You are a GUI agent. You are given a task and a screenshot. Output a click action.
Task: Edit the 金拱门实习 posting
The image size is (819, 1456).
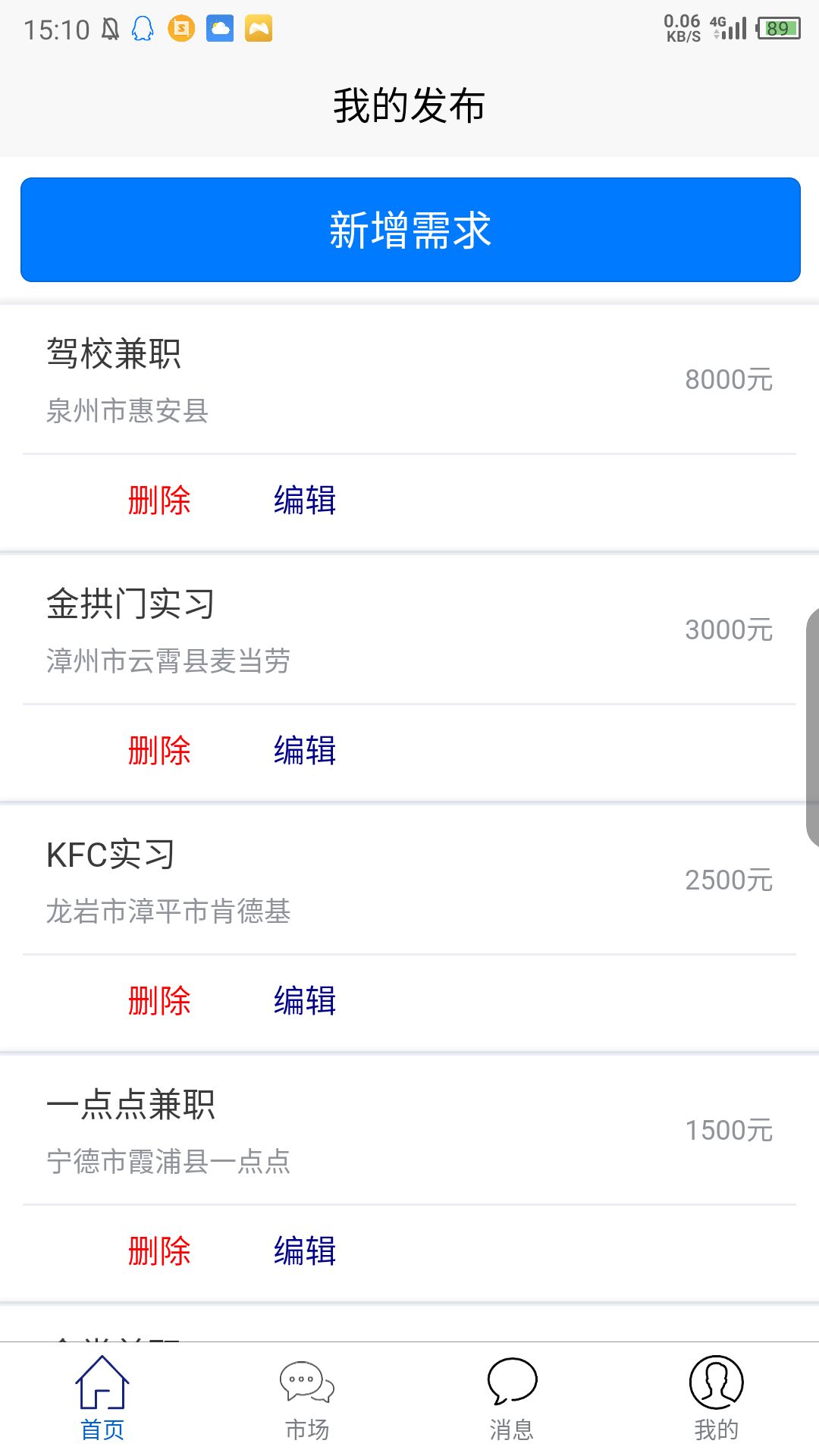pos(305,751)
